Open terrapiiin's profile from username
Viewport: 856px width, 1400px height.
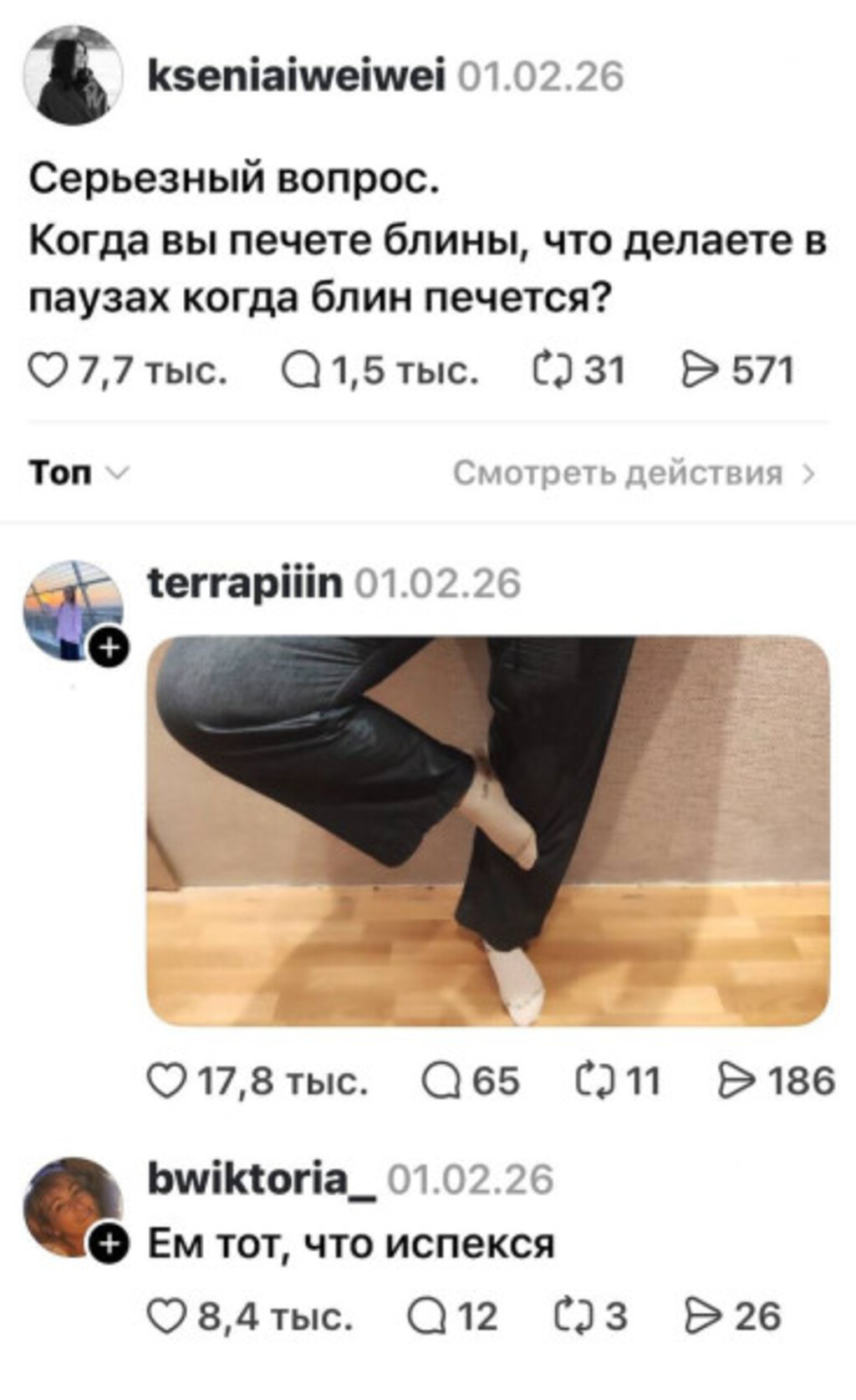pos(245,583)
